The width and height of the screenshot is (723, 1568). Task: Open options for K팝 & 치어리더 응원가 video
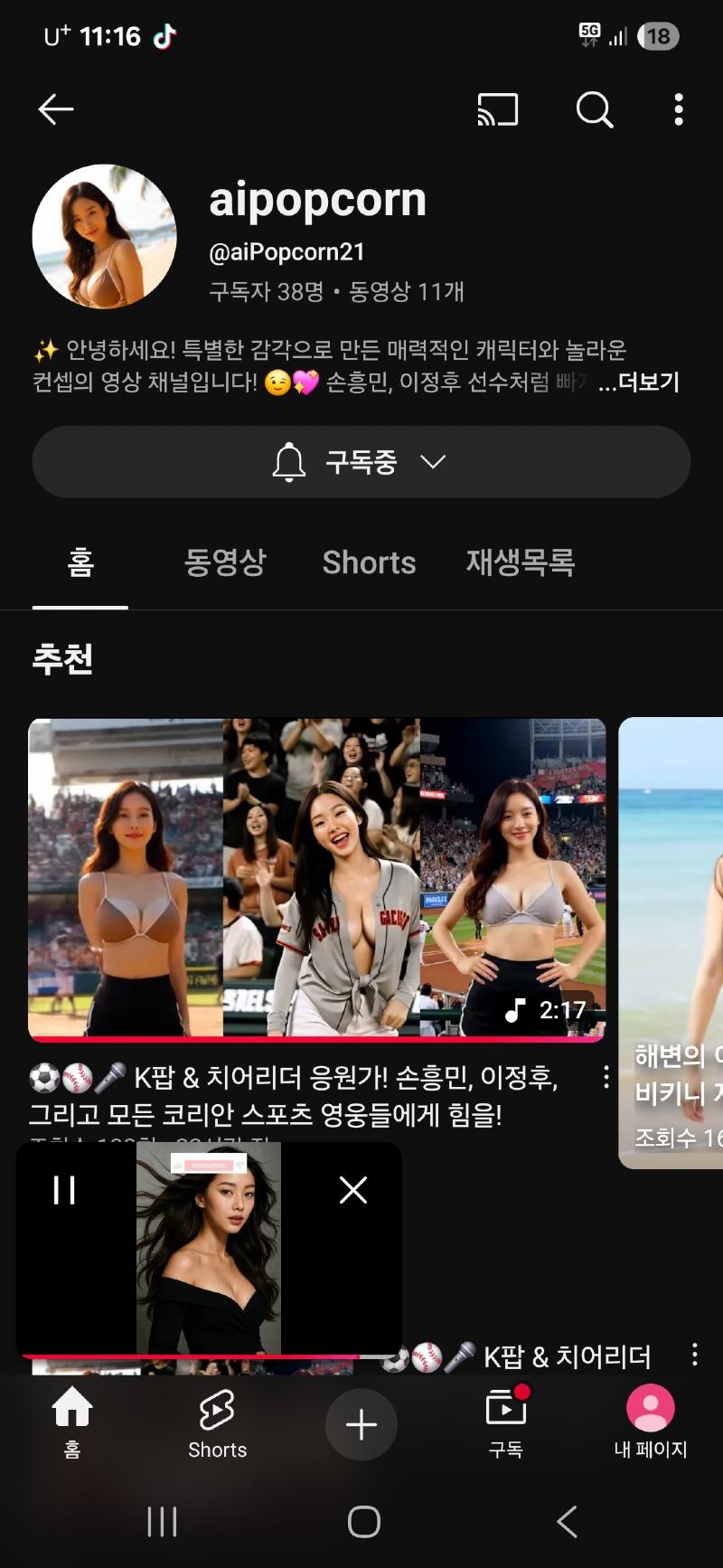coord(606,1077)
